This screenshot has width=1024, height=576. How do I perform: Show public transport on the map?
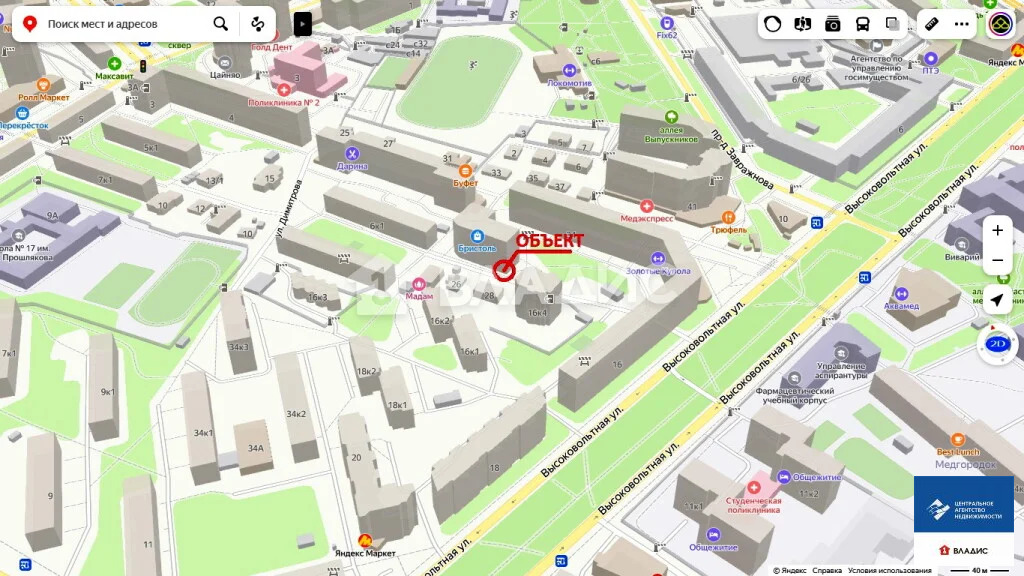(862, 23)
